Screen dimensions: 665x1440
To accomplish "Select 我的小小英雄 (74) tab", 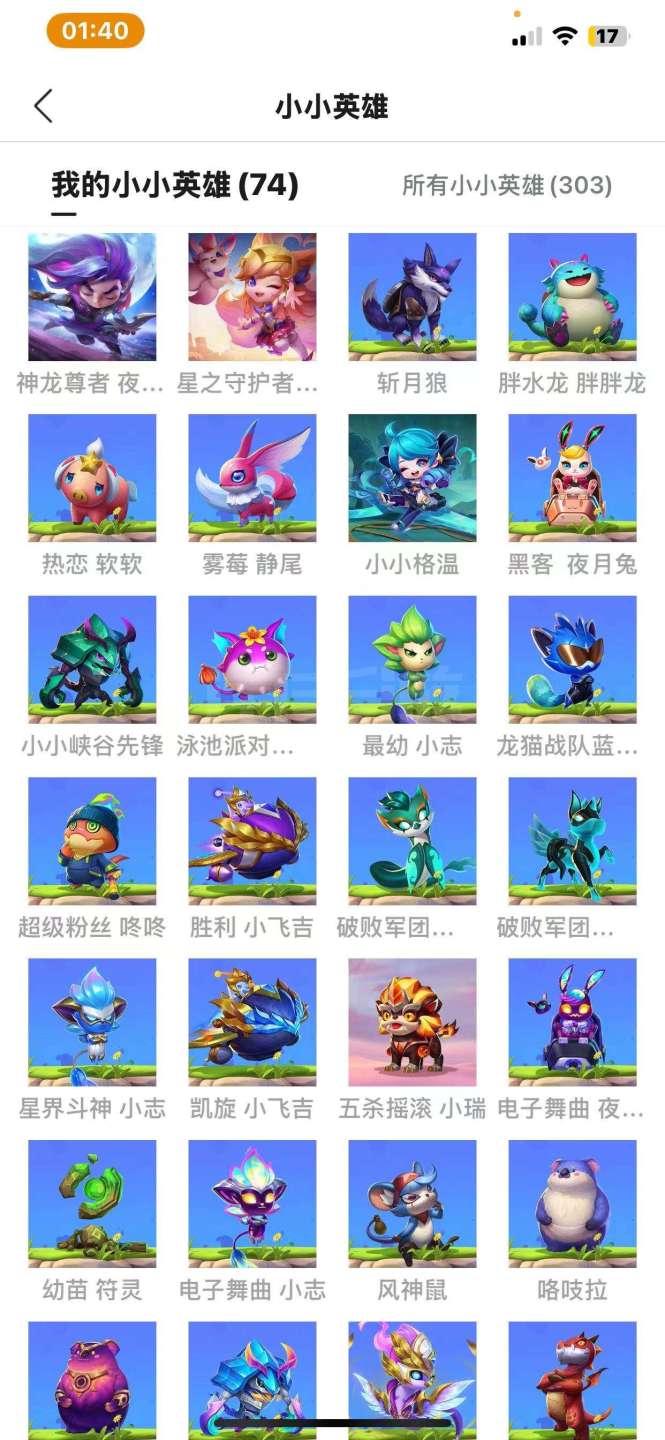I will (x=175, y=185).
